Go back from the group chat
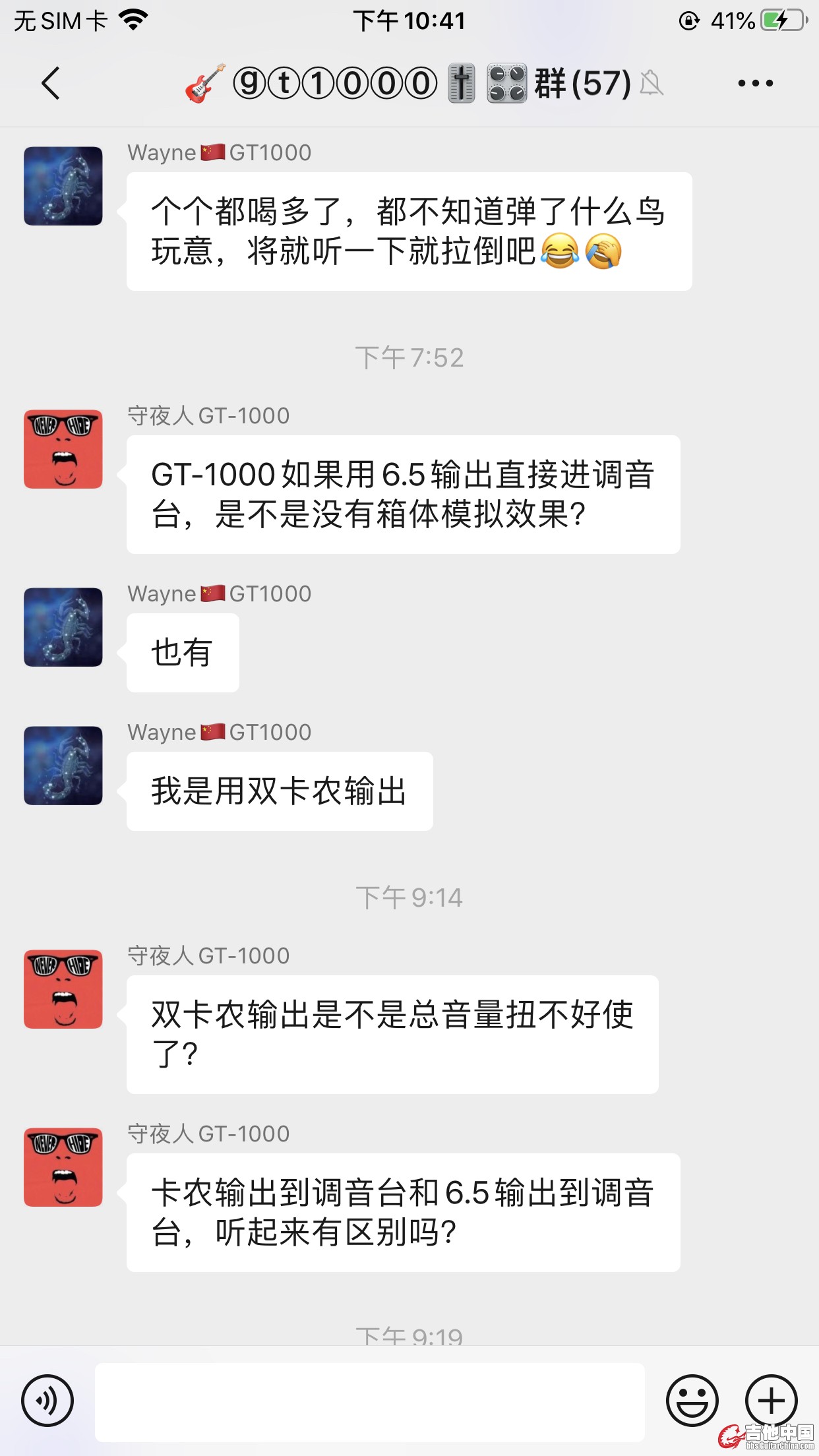Screen dimensions: 819x1456 50,83
